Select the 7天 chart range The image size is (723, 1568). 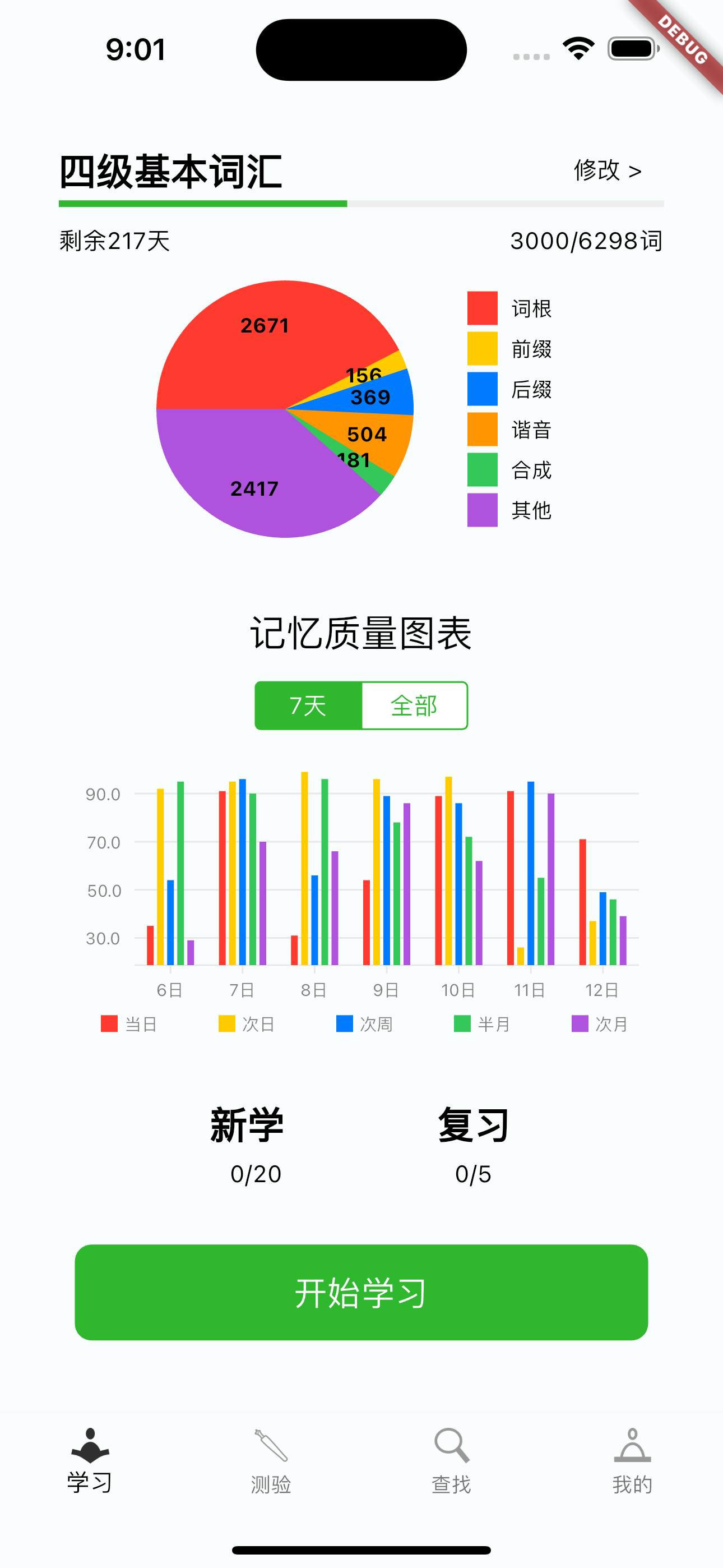[308, 705]
